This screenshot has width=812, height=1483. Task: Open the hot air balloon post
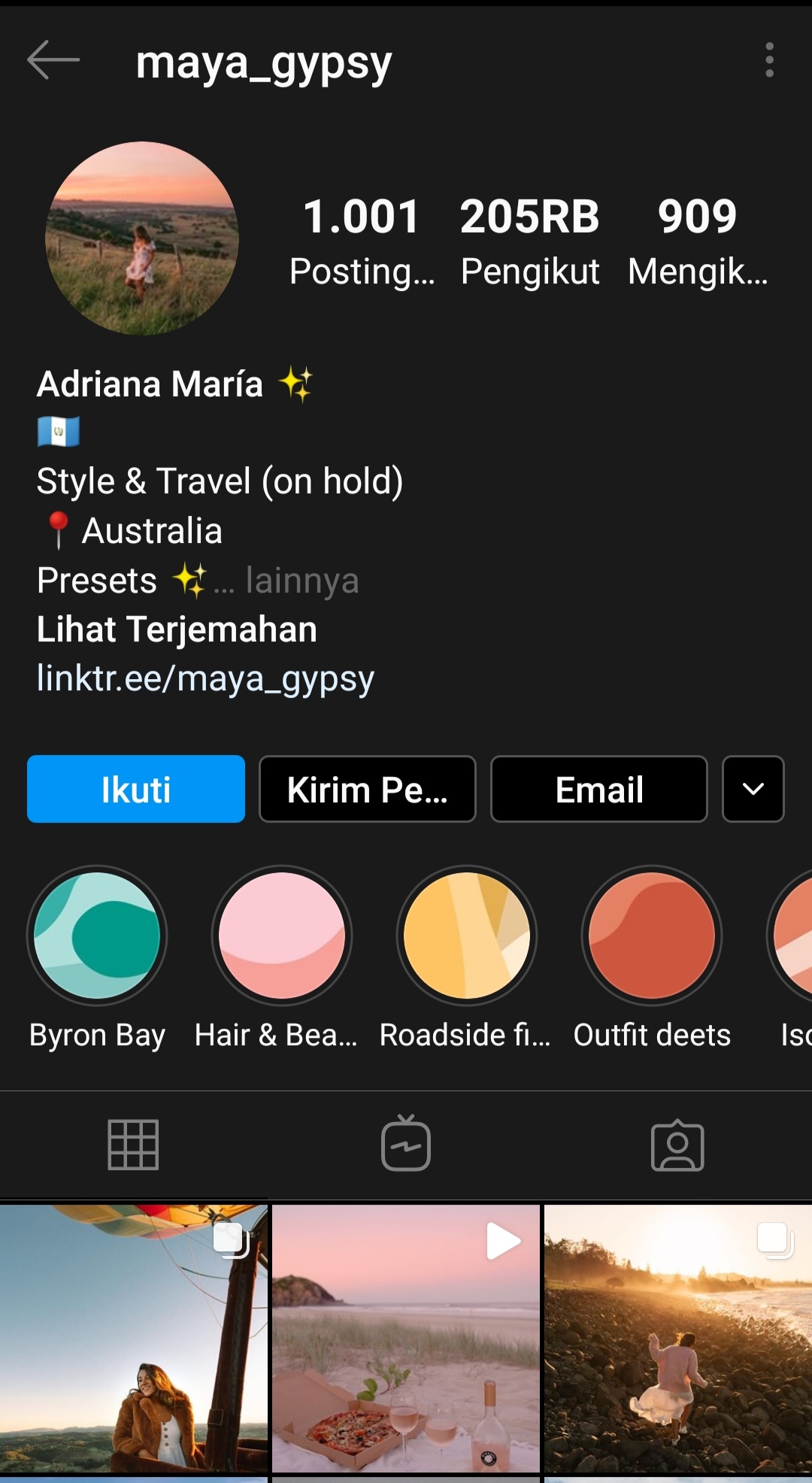(134, 1339)
